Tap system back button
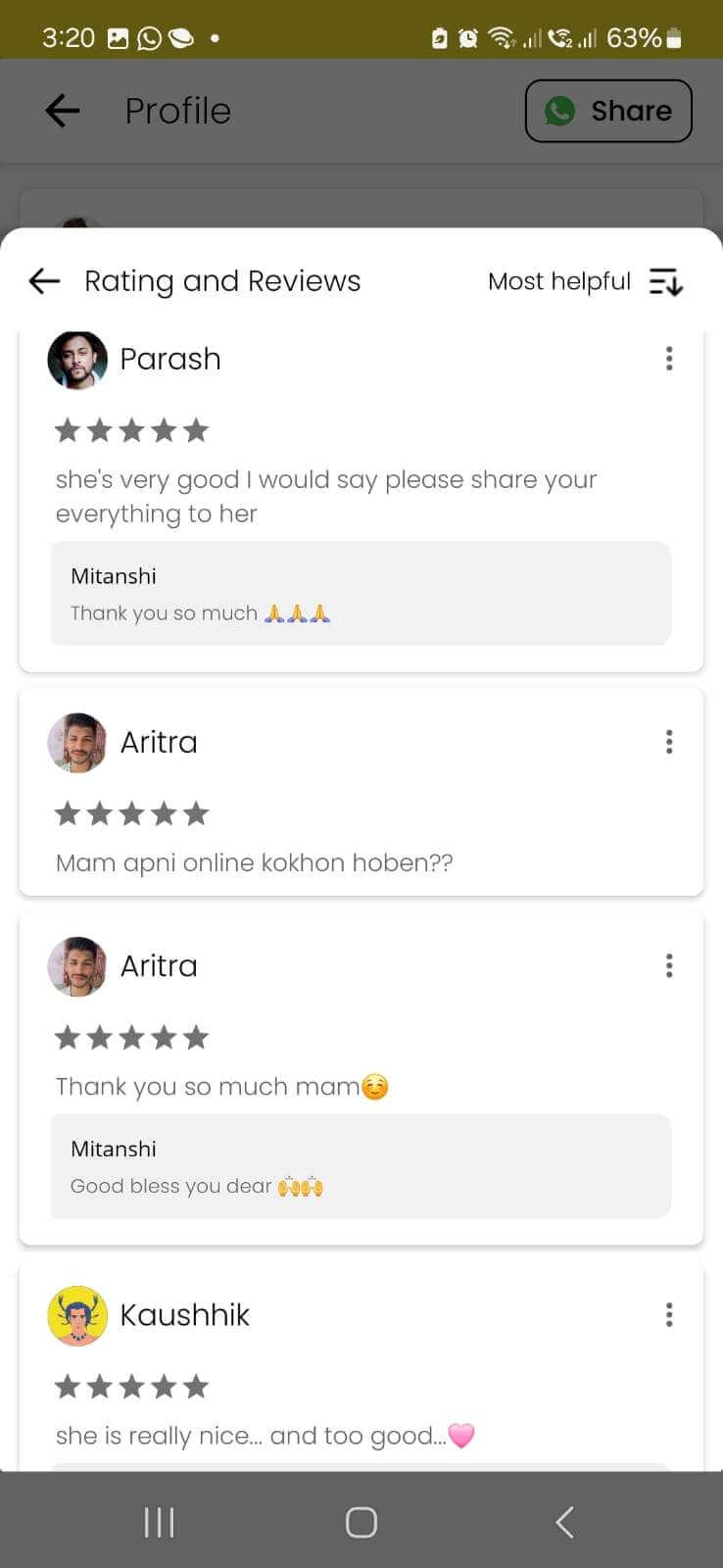Image resolution: width=723 pixels, height=1568 pixels. (563, 1522)
